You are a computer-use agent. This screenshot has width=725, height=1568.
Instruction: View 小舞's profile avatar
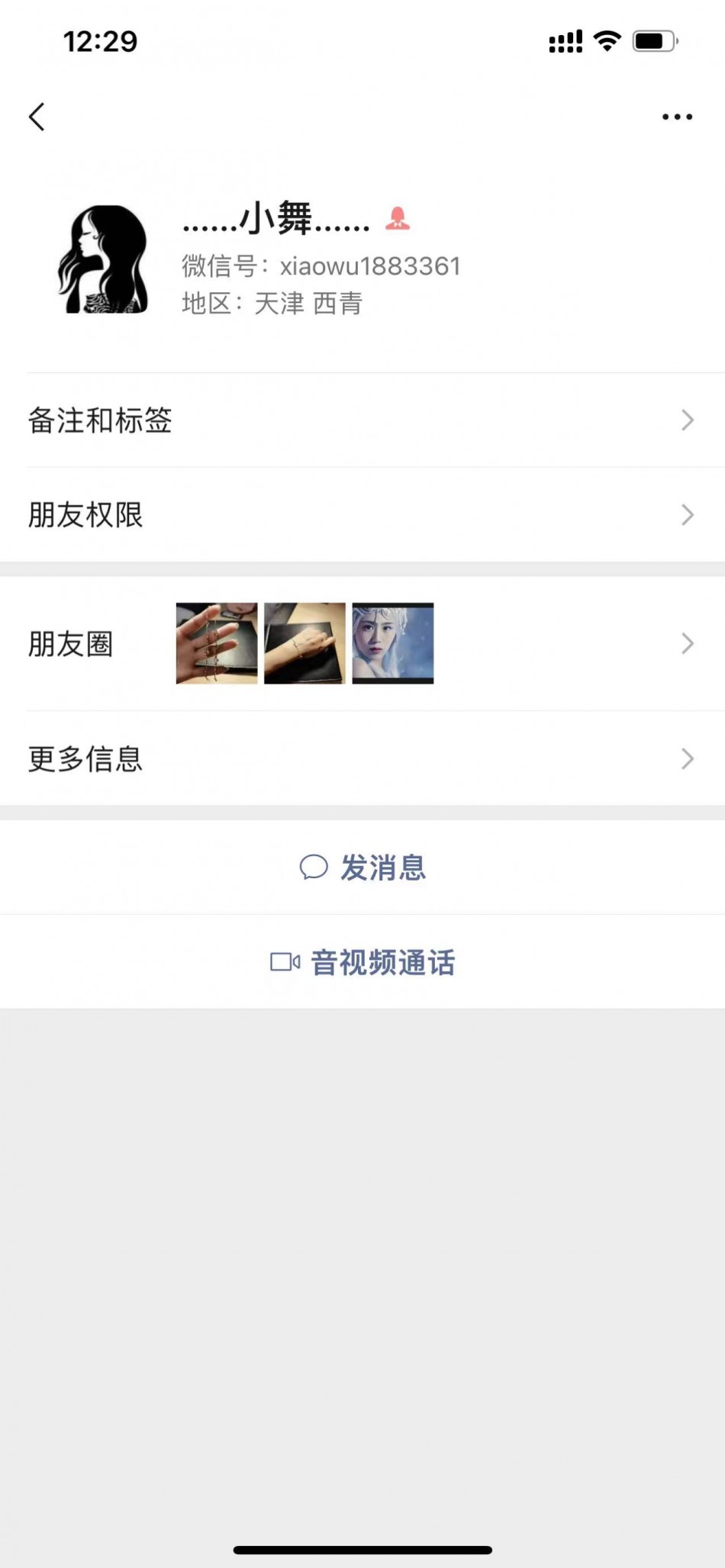[103, 259]
